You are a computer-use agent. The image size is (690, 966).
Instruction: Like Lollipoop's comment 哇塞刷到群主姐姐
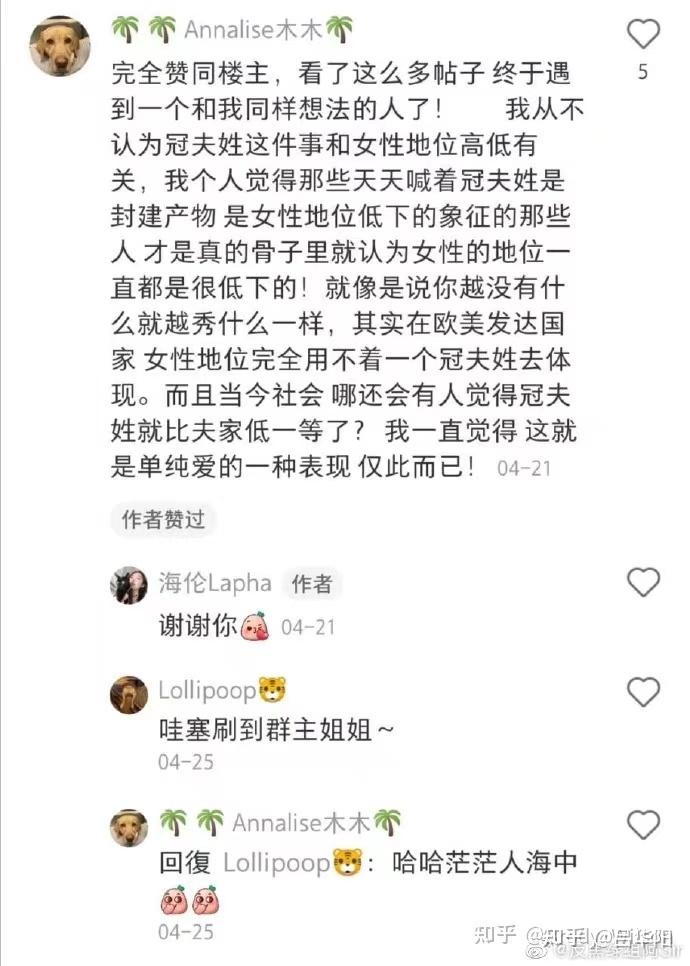pos(643,691)
